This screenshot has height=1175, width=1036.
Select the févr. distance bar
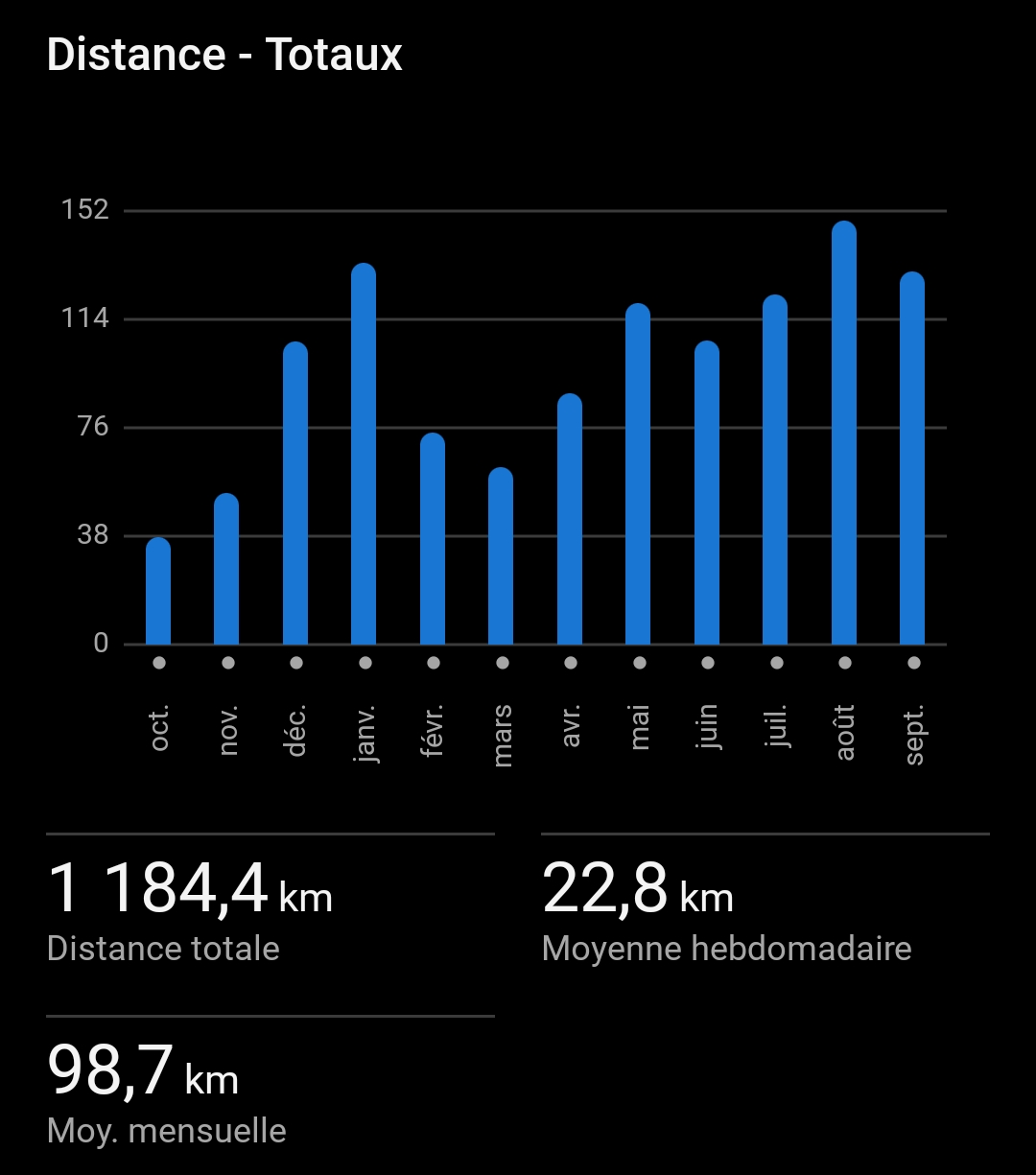pos(433,539)
